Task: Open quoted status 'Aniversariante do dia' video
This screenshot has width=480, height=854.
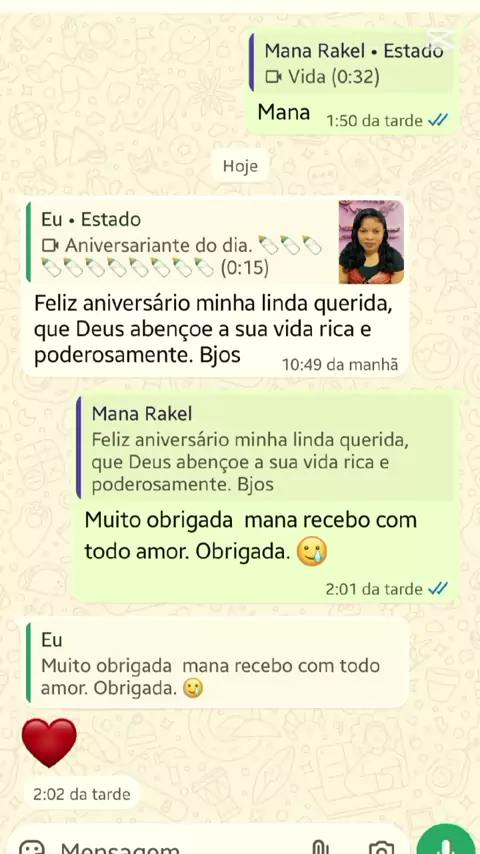Action: click(216, 243)
